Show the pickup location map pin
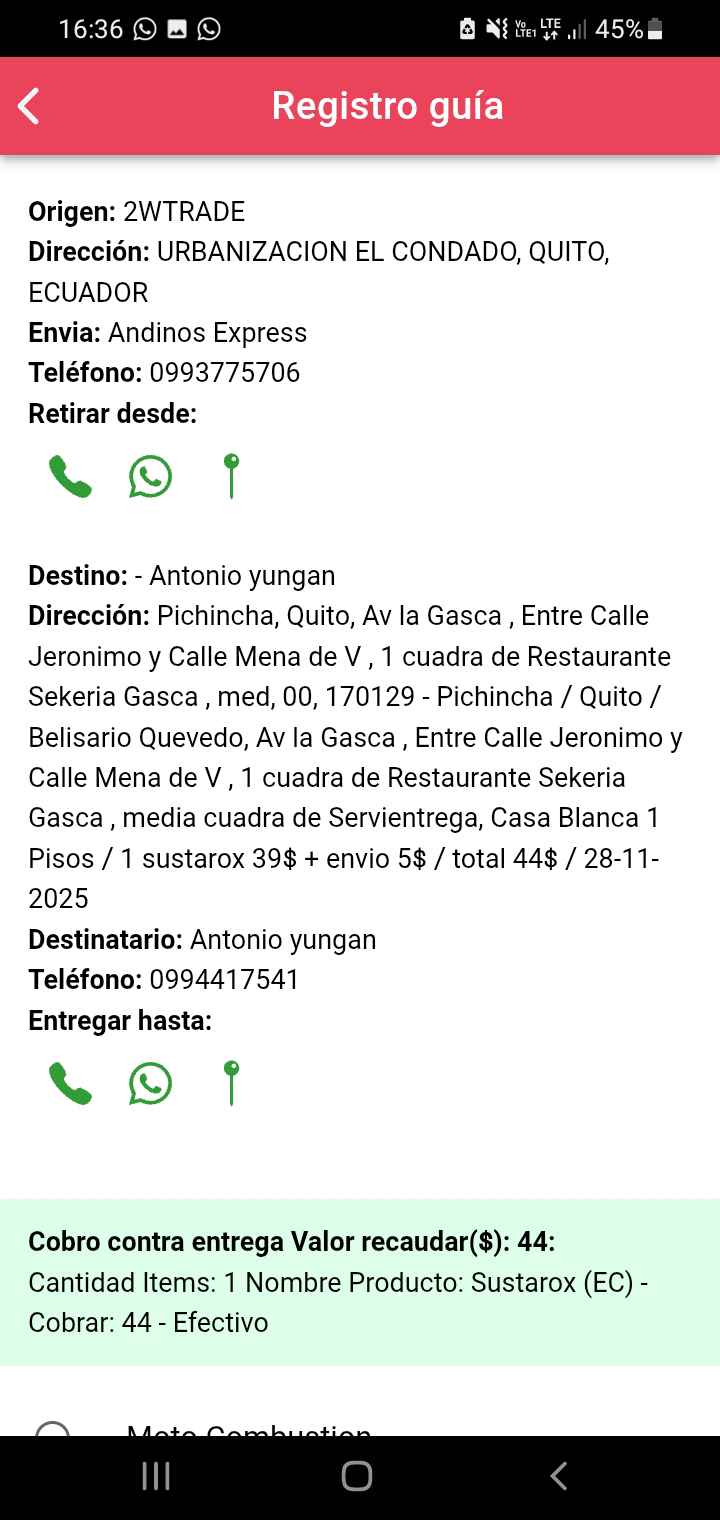Screen dimensions: 720x1520 [x=231, y=476]
